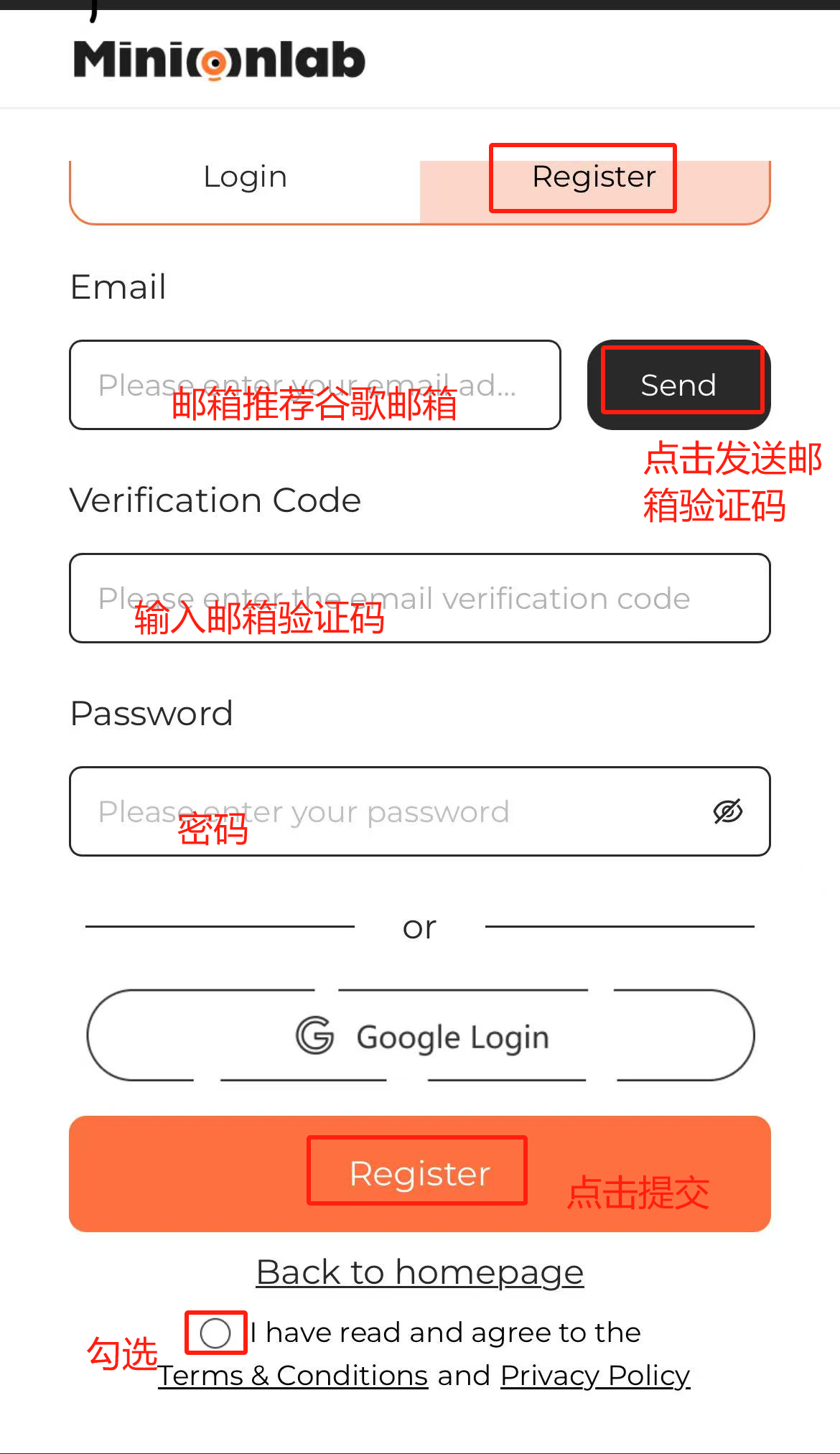Continue with Google Login

coord(420,1036)
